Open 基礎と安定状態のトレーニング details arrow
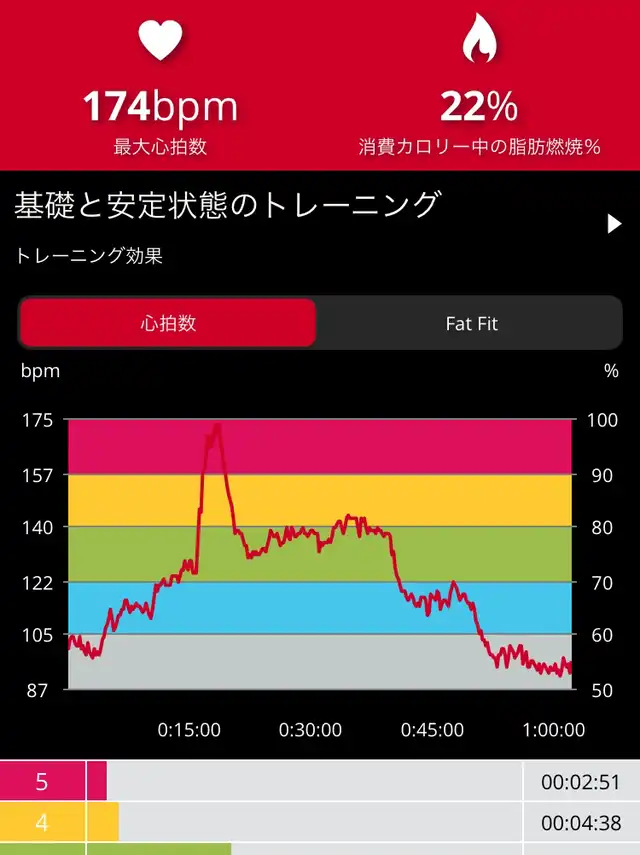Viewport: 640px width, 855px height. coord(614,224)
